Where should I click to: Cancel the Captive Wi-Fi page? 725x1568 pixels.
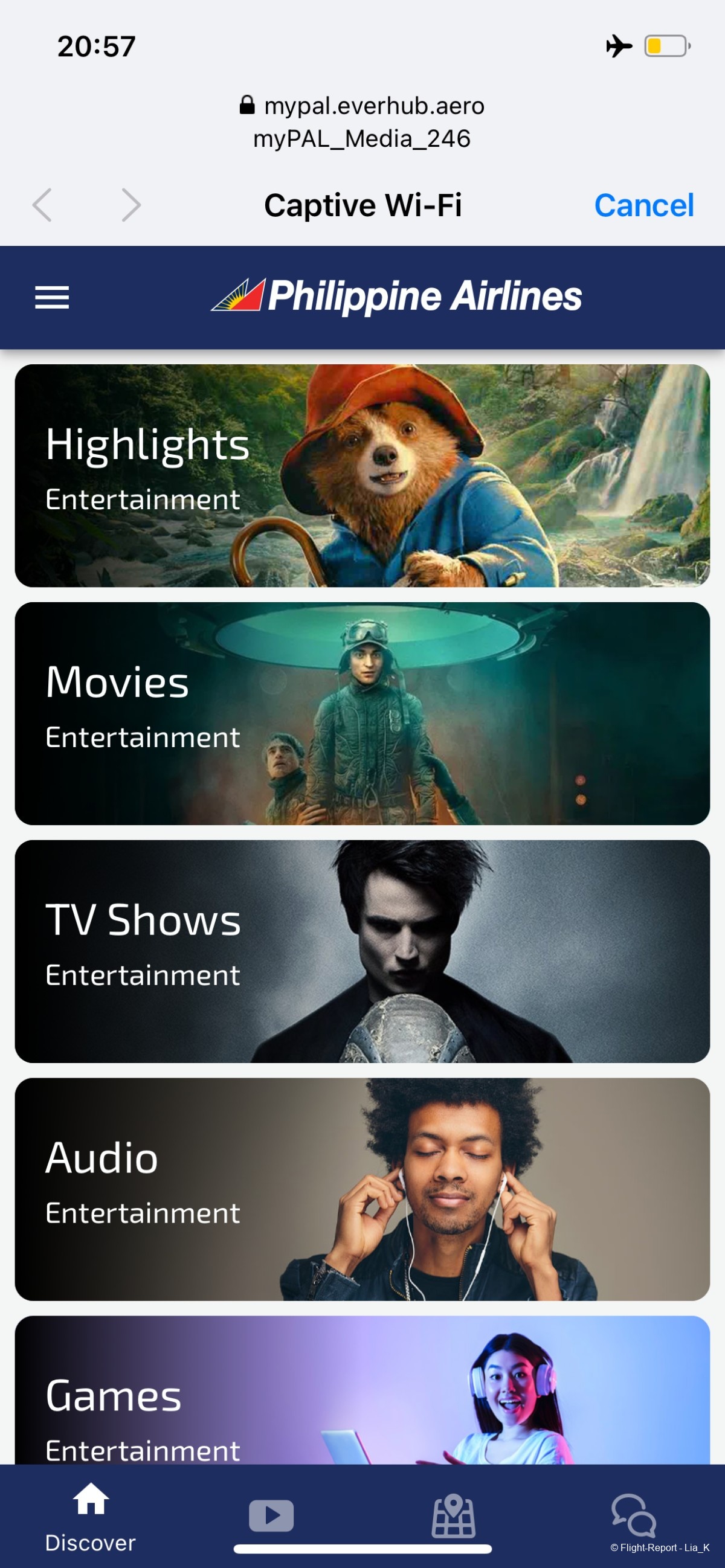[x=643, y=205]
